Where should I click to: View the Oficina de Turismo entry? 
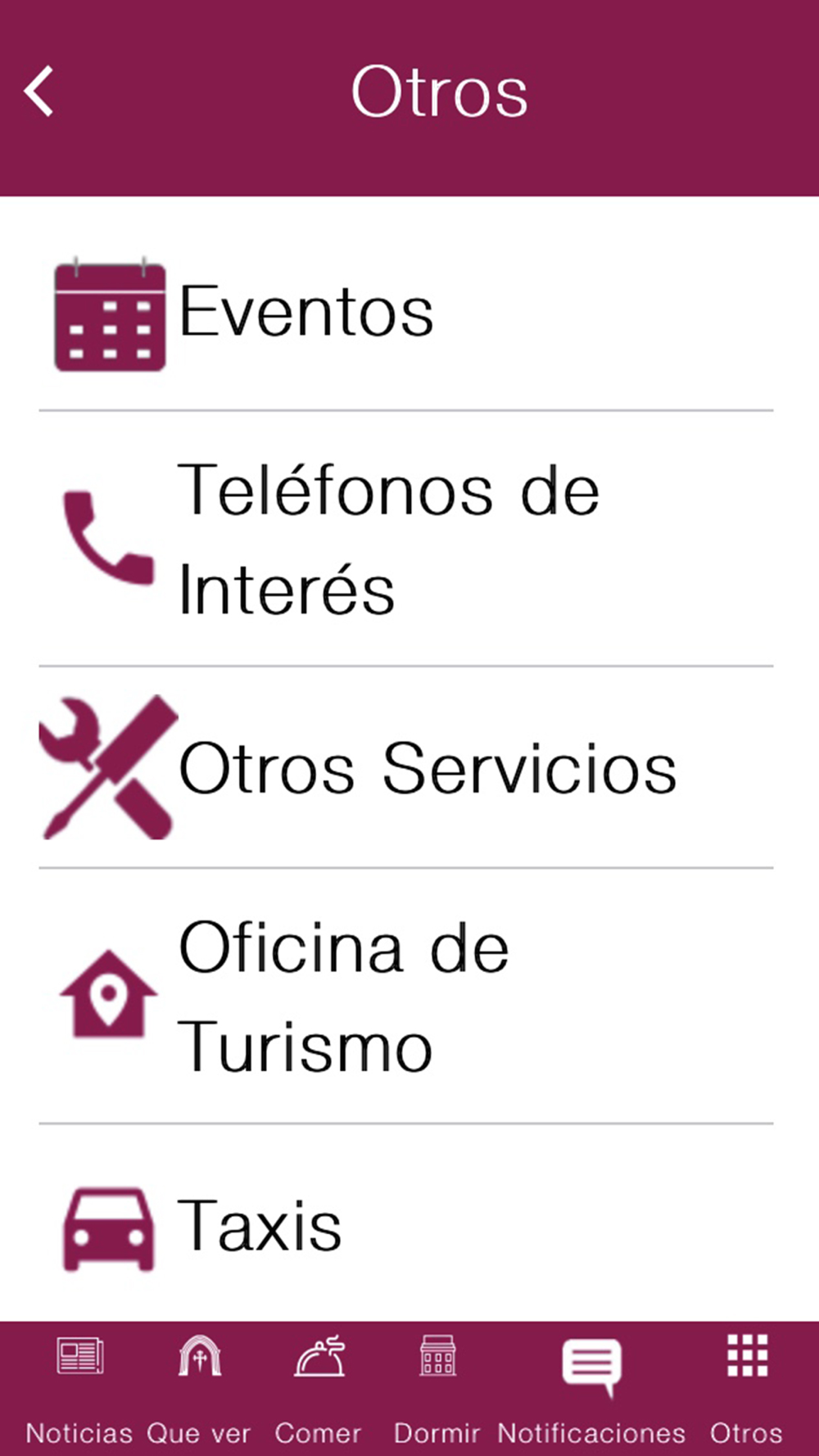(406, 996)
